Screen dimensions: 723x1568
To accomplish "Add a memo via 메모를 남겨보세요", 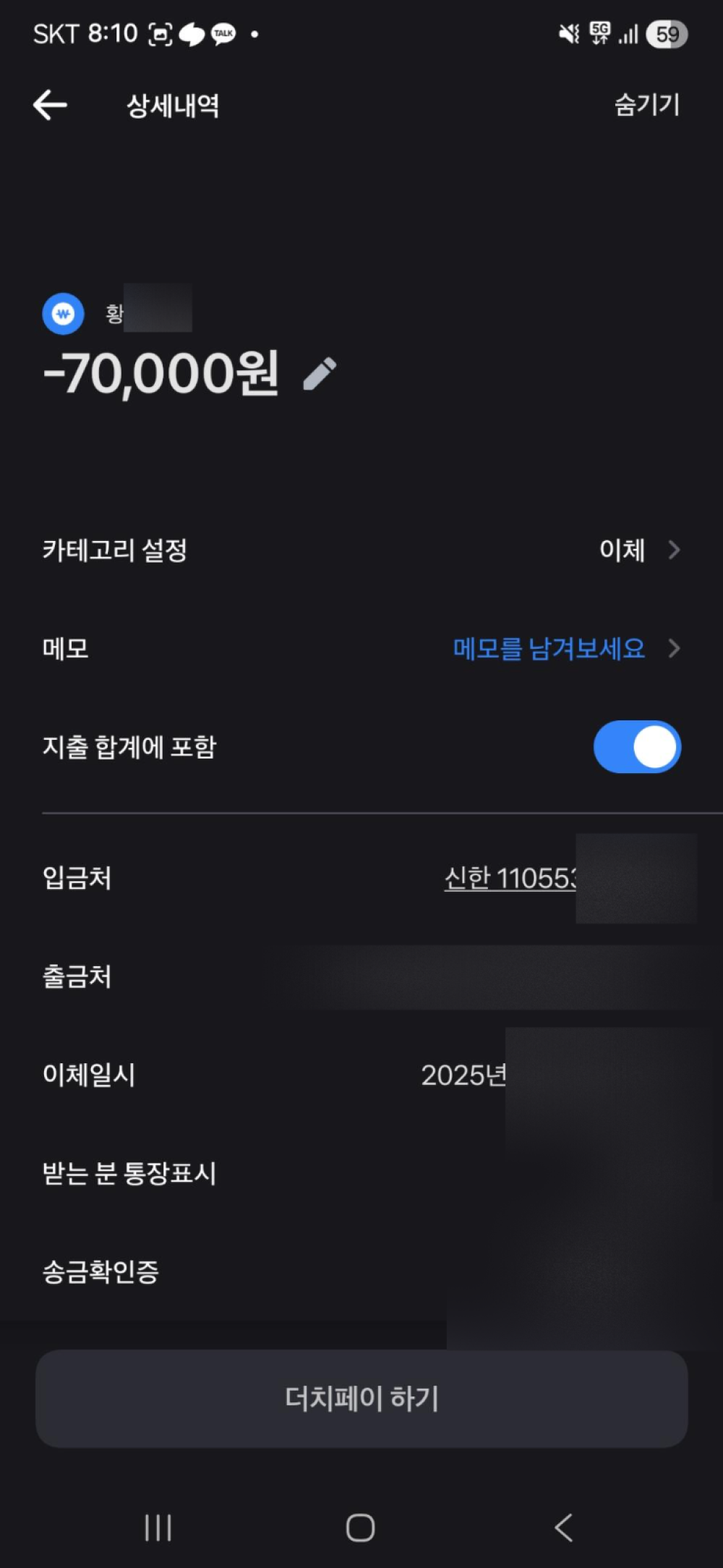I will point(549,649).
